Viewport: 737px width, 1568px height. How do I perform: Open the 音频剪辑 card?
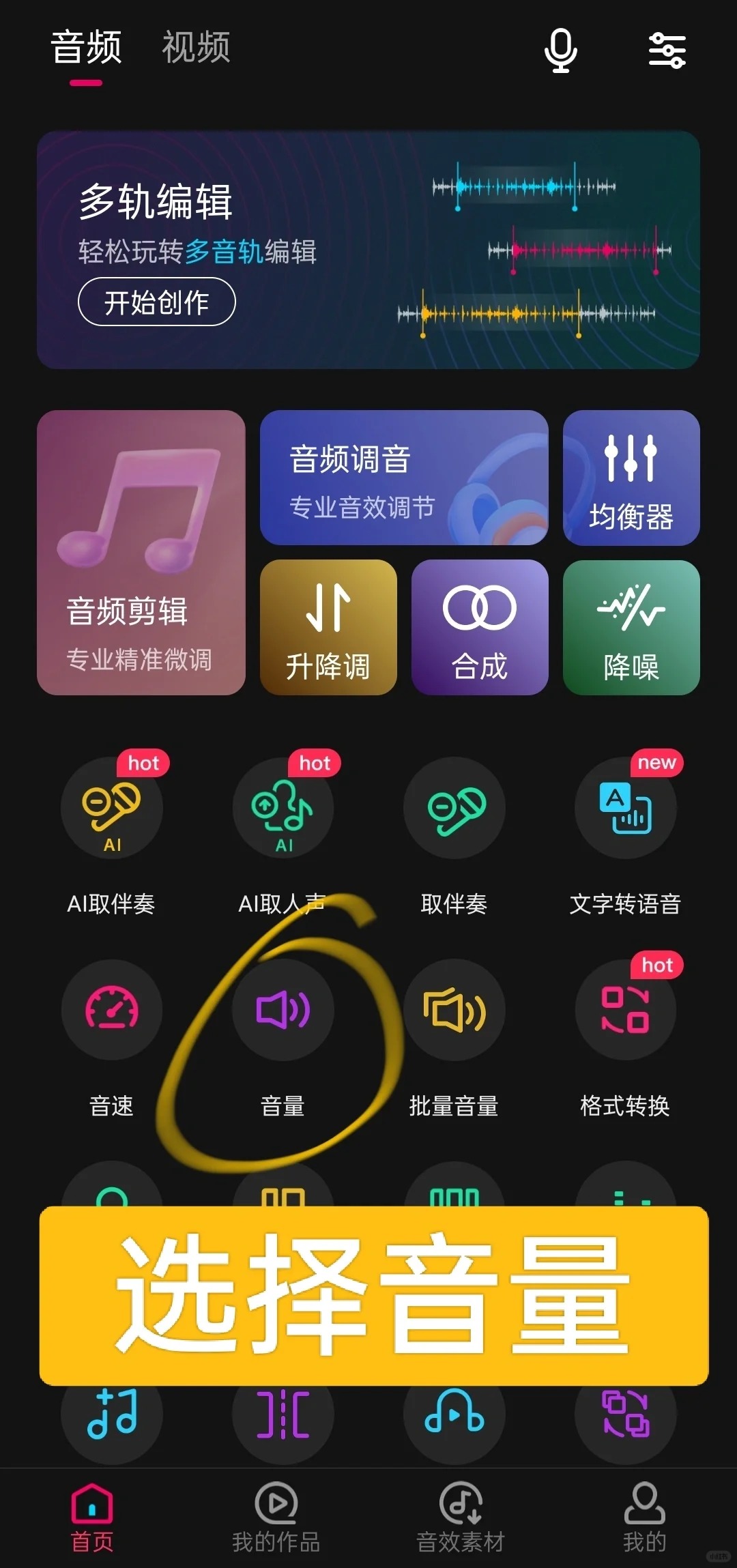point(141,553)
